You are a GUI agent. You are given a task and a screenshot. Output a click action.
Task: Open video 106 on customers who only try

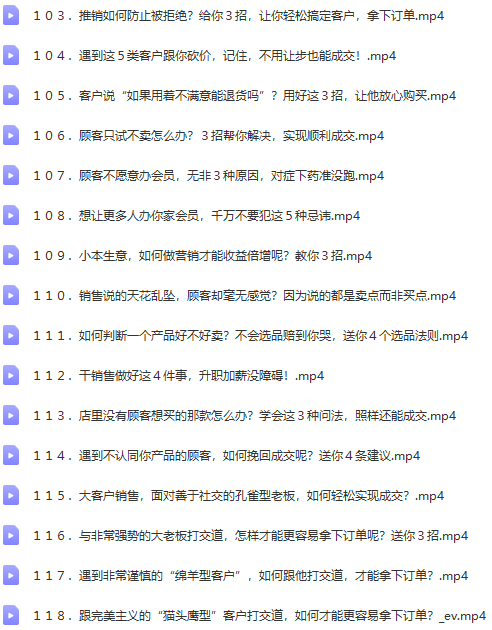pyautogui.click(x=208, y=136)
